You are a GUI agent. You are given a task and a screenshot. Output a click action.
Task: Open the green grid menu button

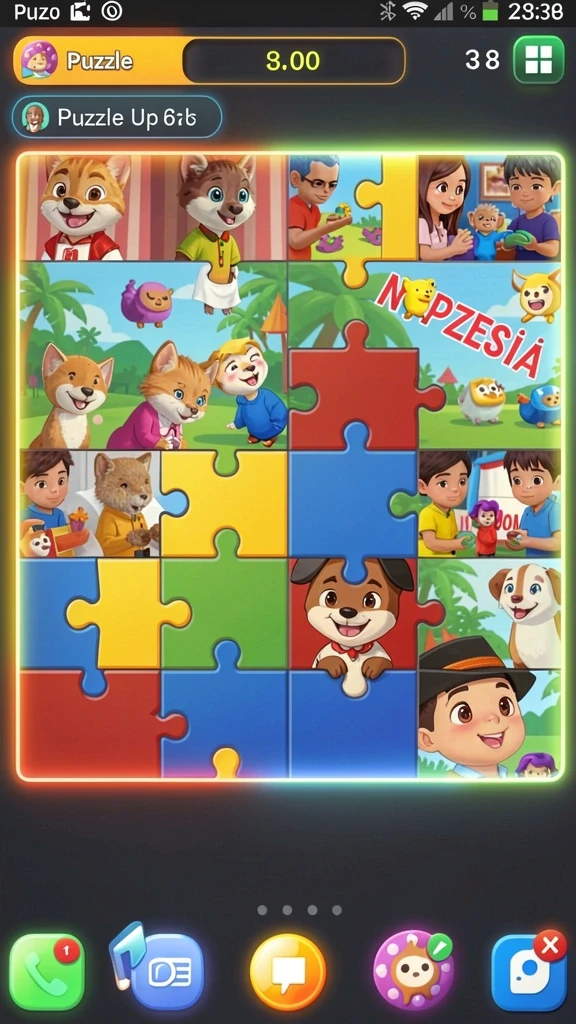click(538, 60)
